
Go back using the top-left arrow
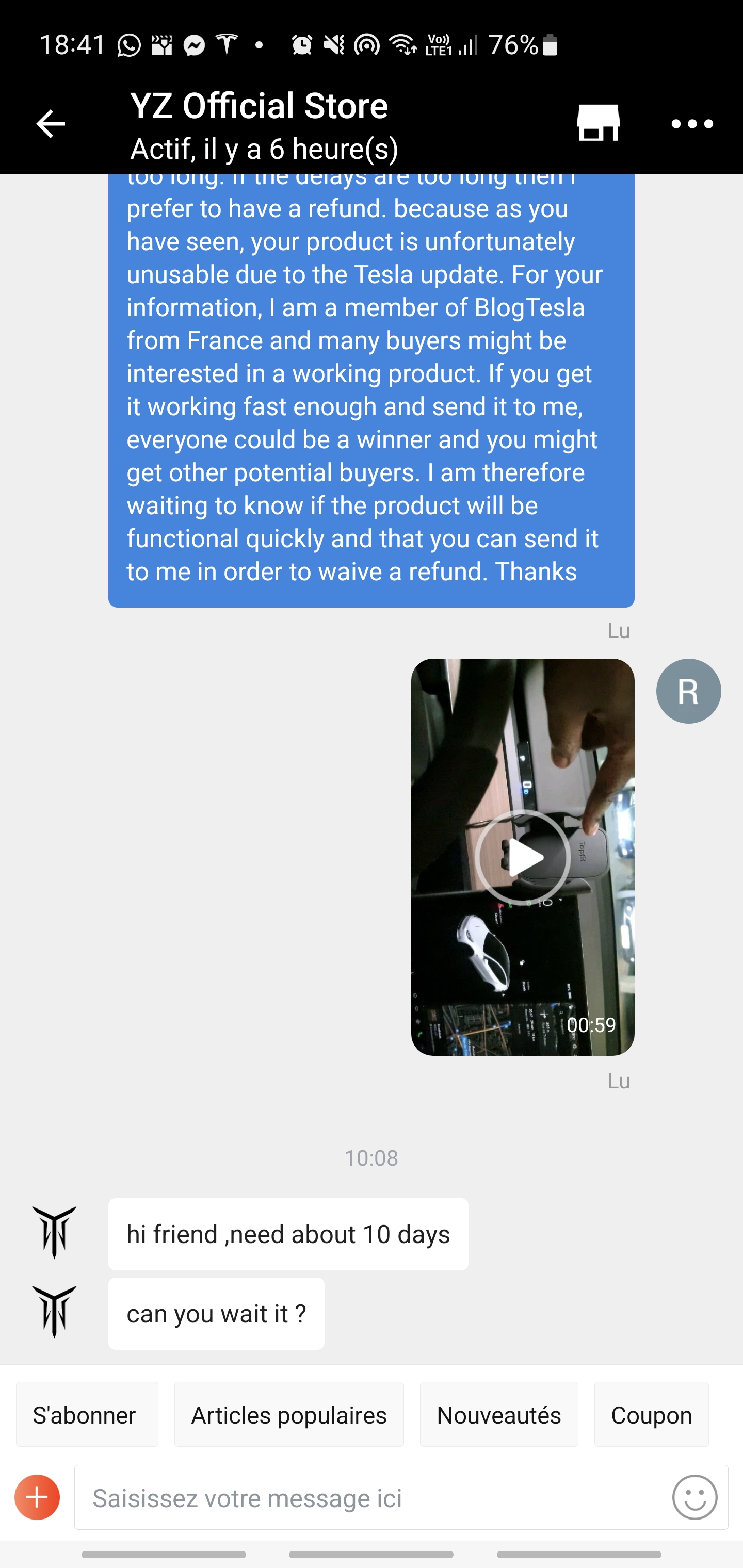point(51,124)
